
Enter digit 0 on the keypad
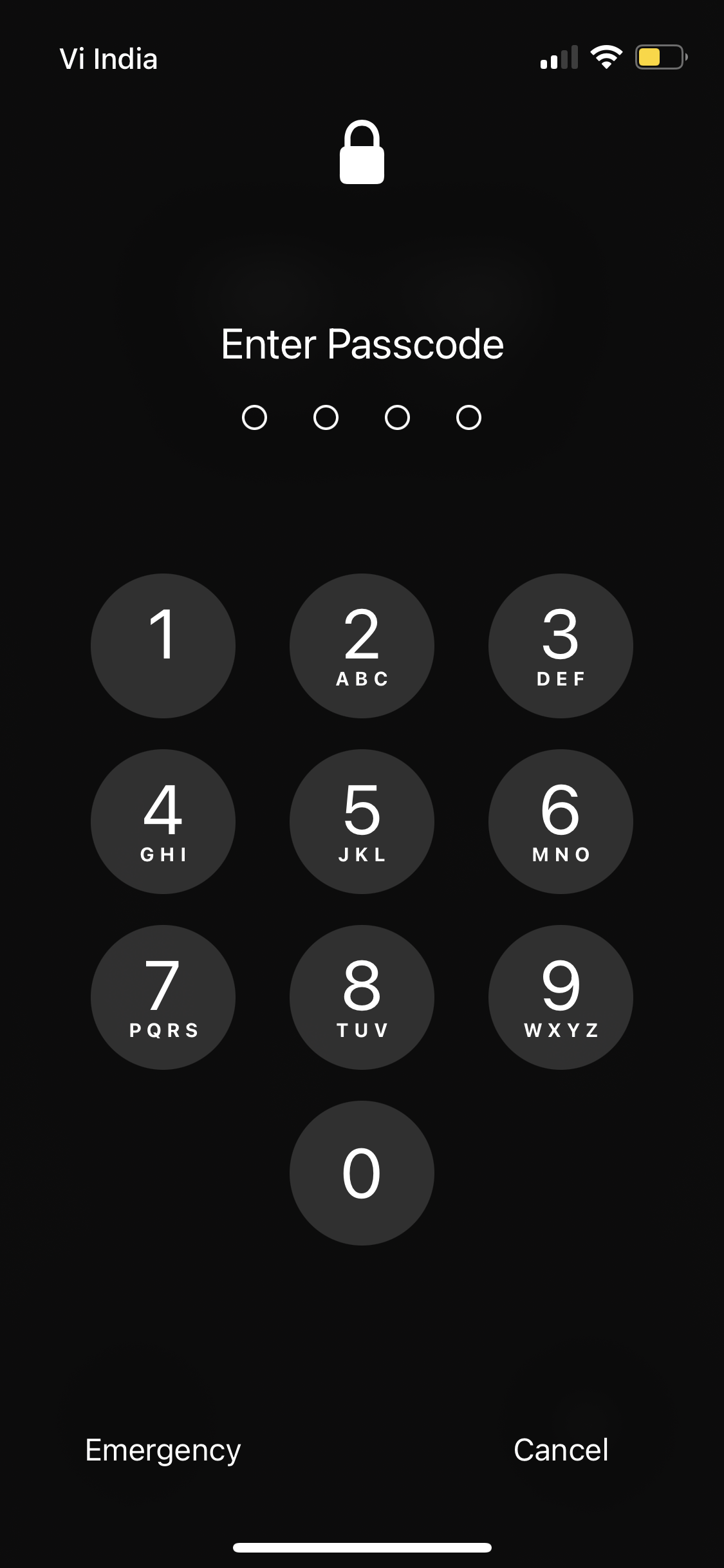362,1173
